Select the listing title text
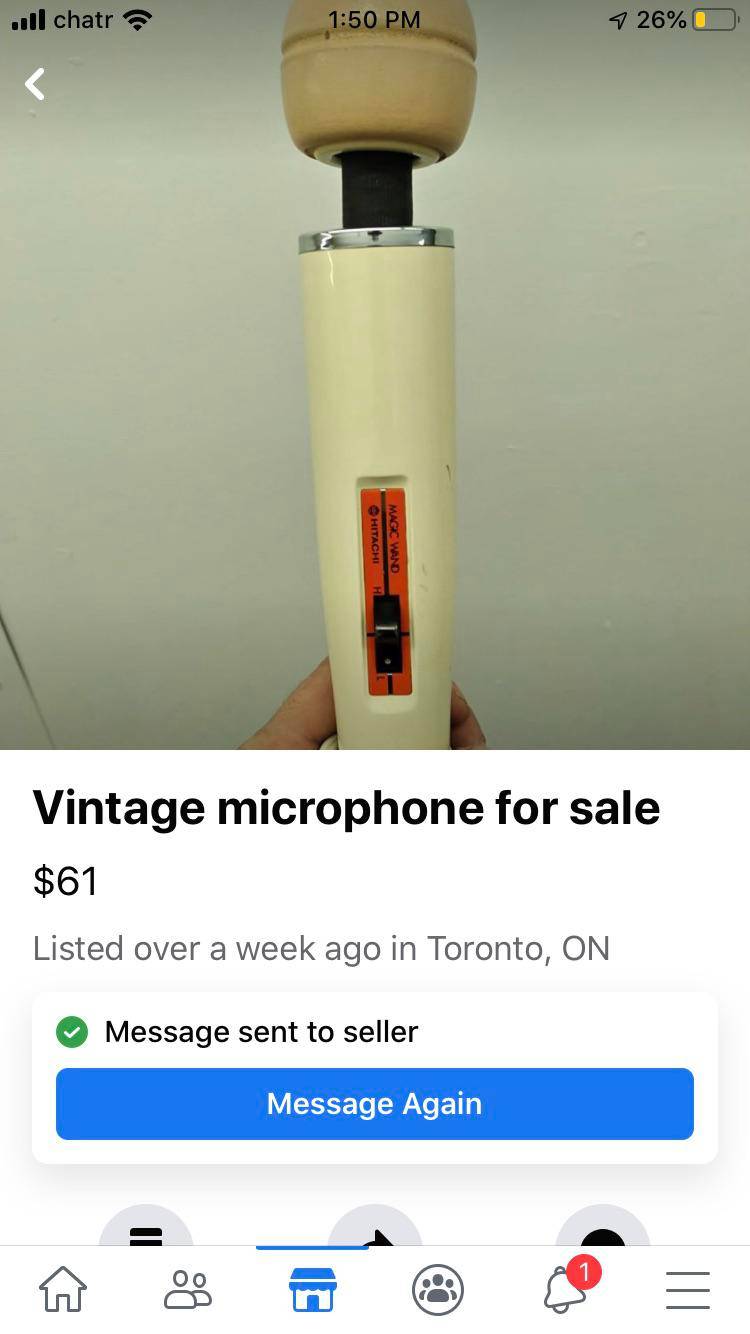This screenshot has width=750, height=1334. (345, 807)
